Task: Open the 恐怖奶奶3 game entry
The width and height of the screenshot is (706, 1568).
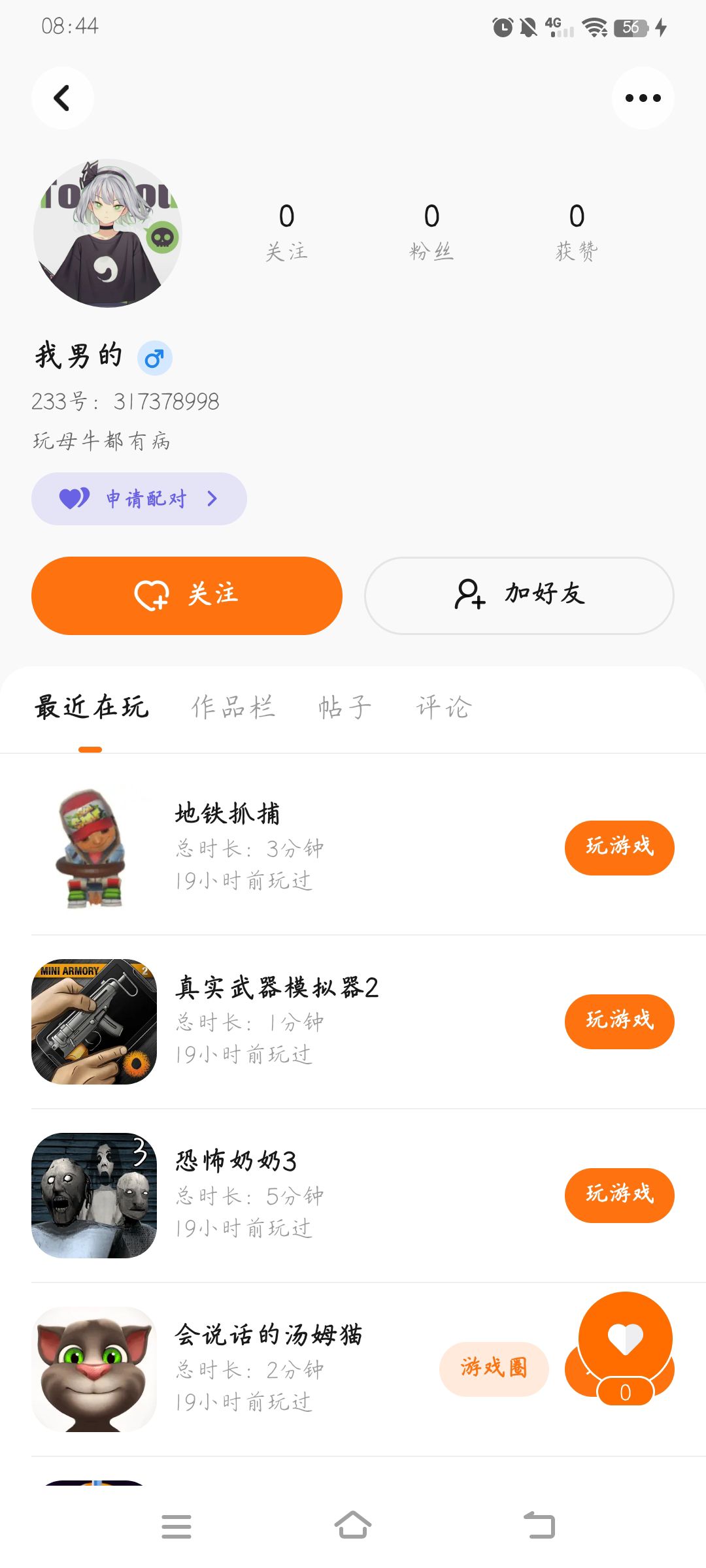Action: 235,1162
